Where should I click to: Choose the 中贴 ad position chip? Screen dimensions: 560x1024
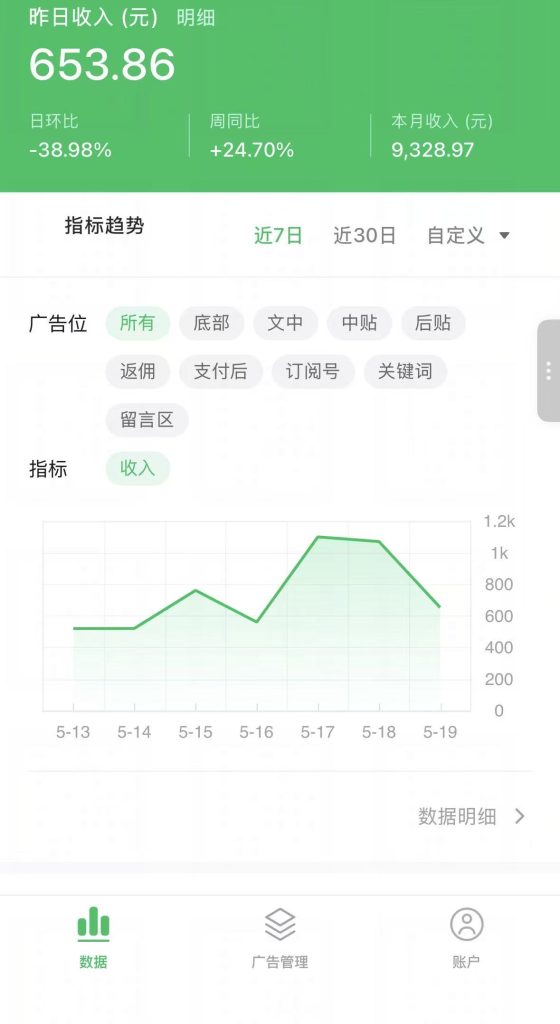(x=360, y=323)
